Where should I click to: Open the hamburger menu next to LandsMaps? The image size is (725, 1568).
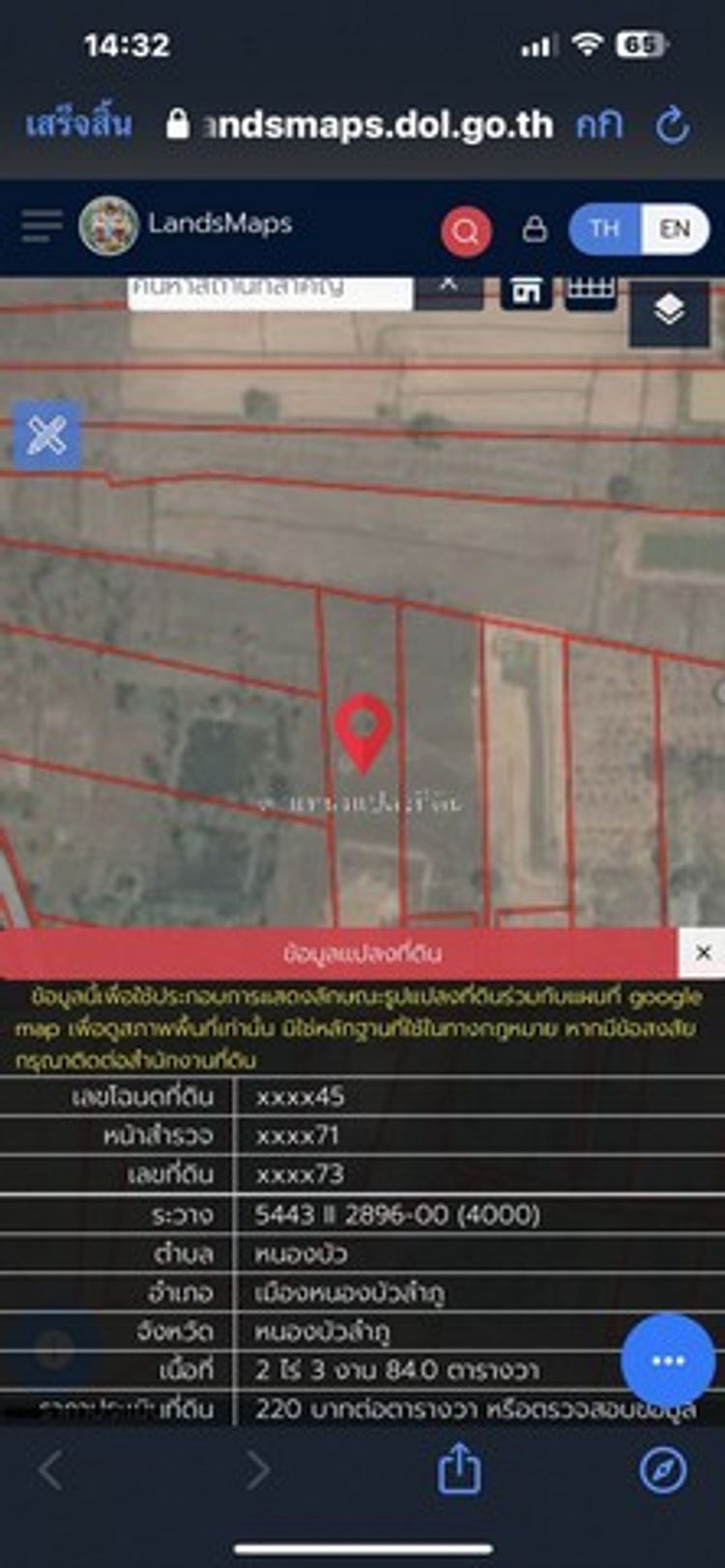42,225
